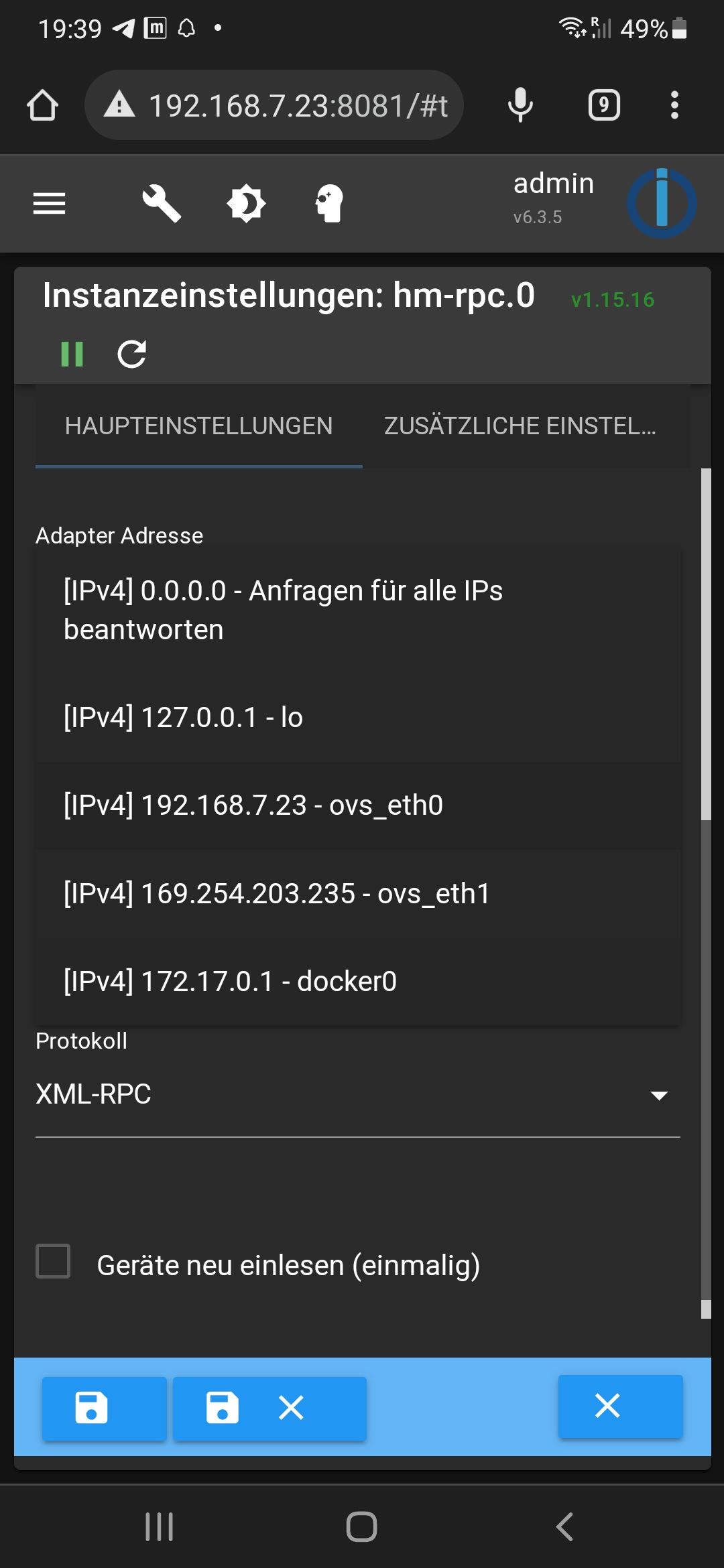This screenshot has width=724, height=1568.
Task: Go back using system navigation
Action: click(x=564, y=1527)
